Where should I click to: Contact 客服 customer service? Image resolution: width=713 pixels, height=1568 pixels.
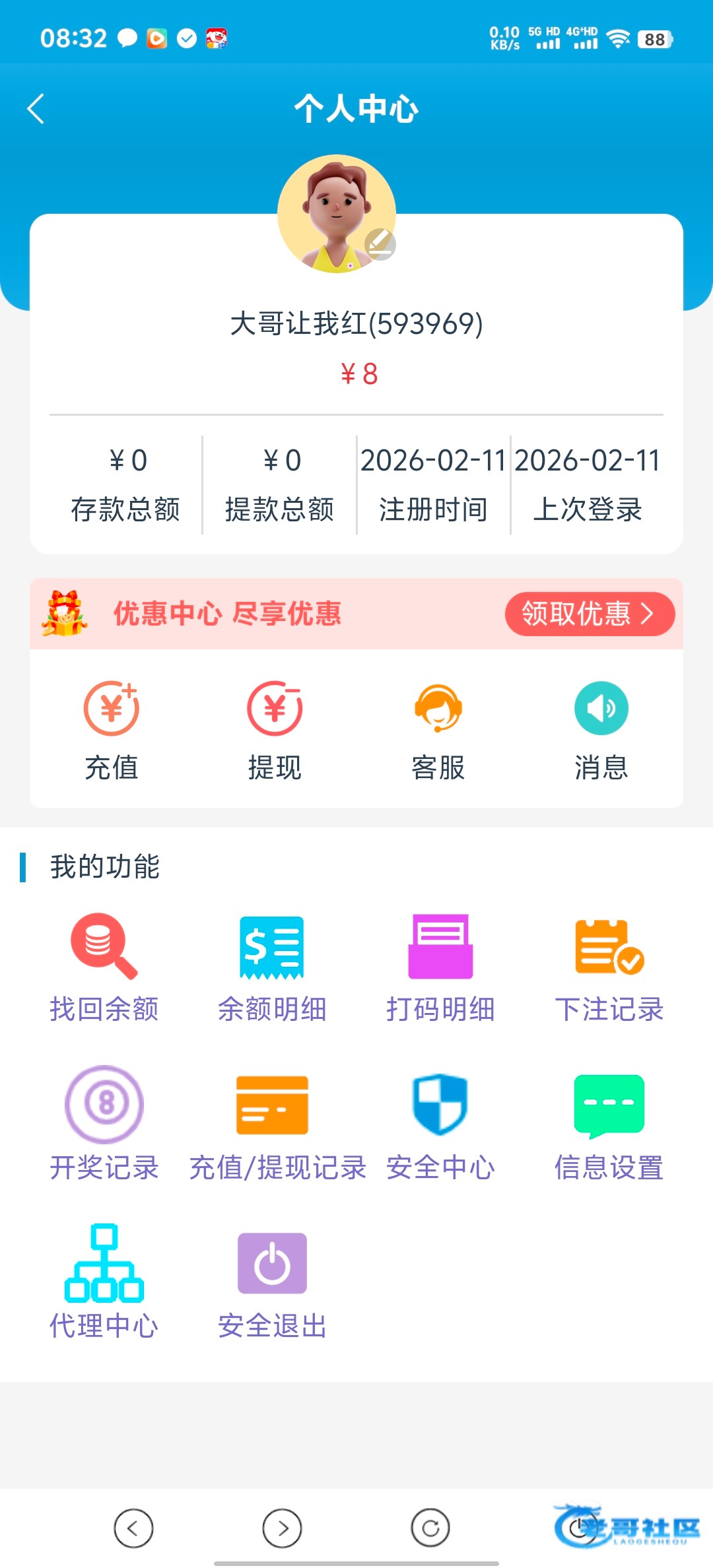tap(438, 729)
